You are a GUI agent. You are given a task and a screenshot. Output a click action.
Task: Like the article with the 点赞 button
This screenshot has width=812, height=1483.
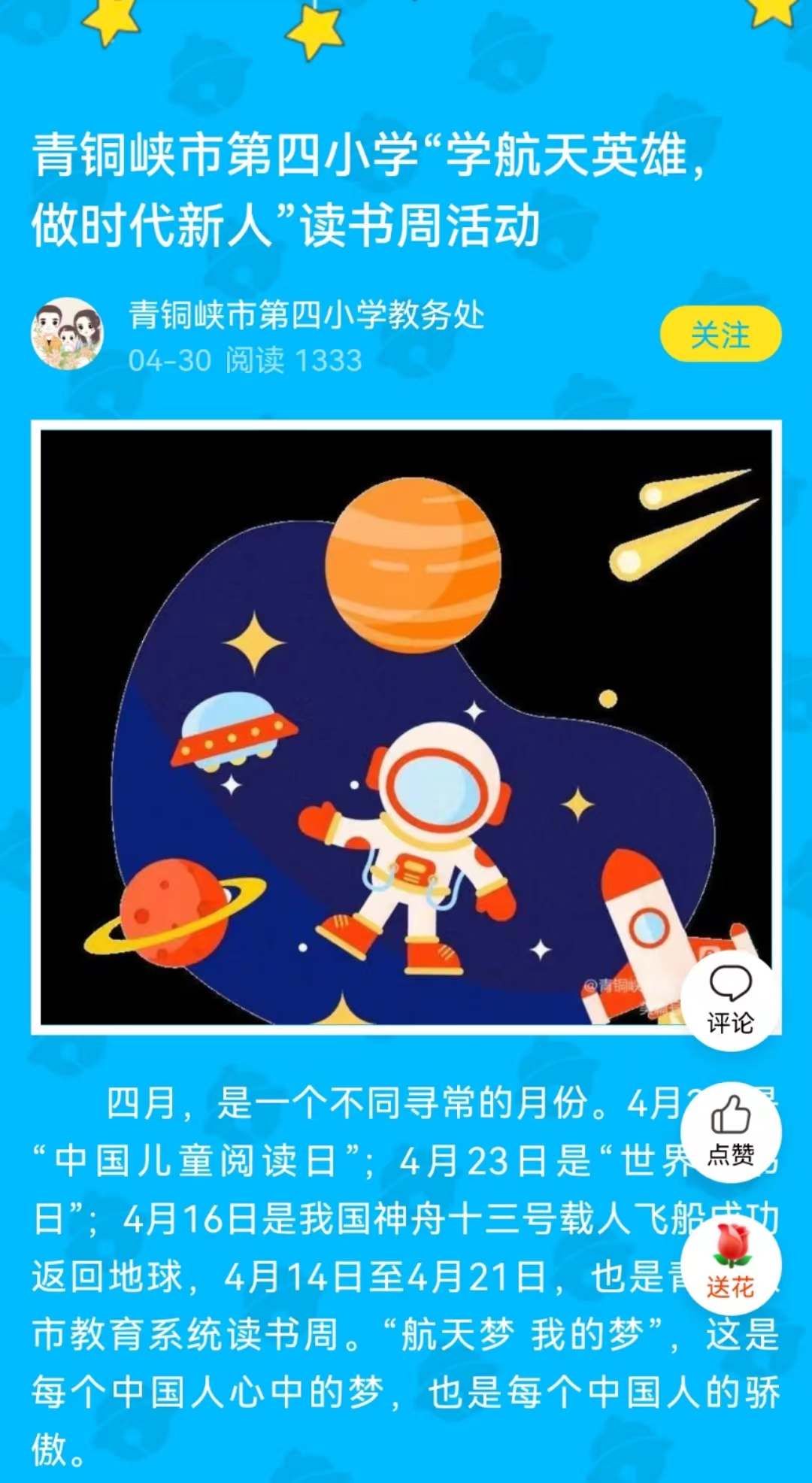pyautogui.click(x=730, y=1132)
